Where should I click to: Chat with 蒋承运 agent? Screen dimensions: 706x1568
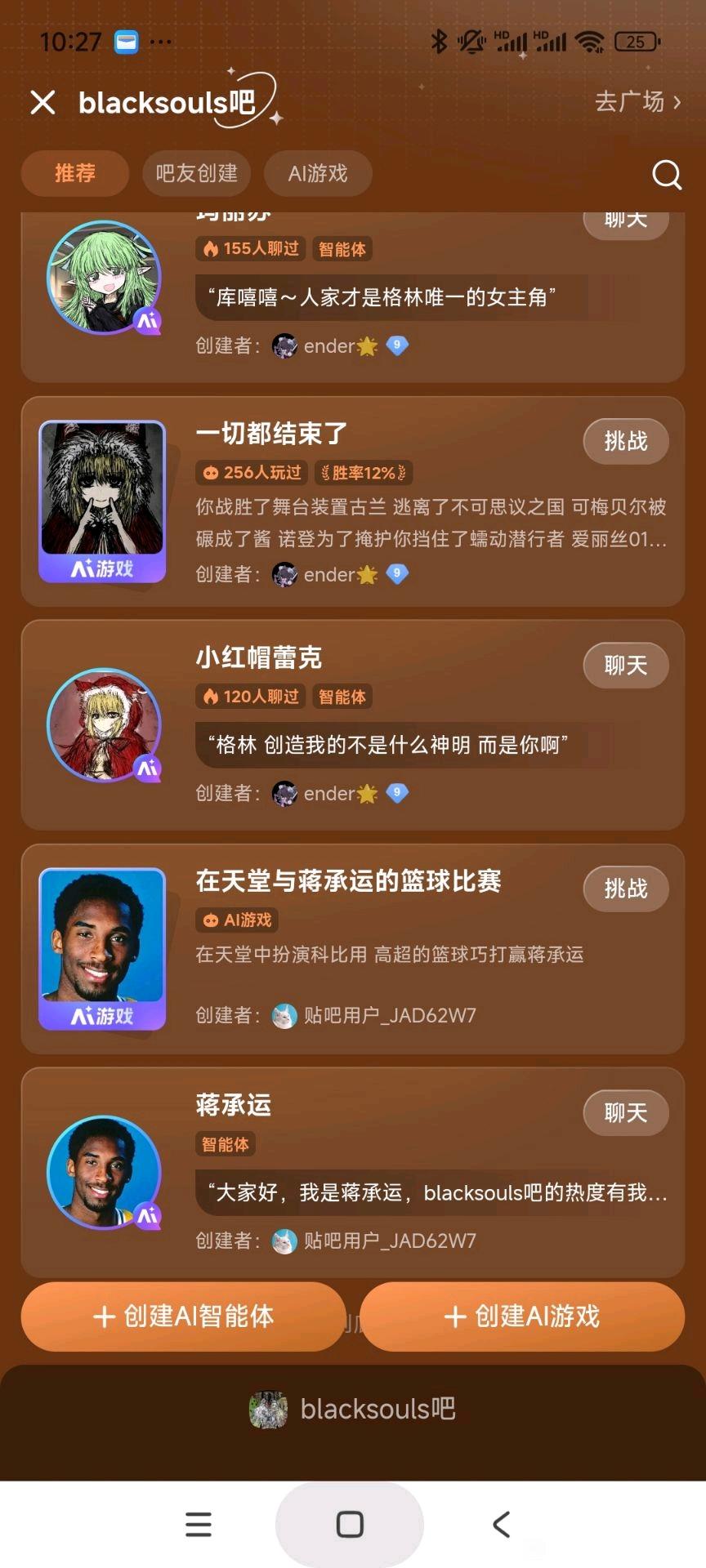(x=625, y=1112)
